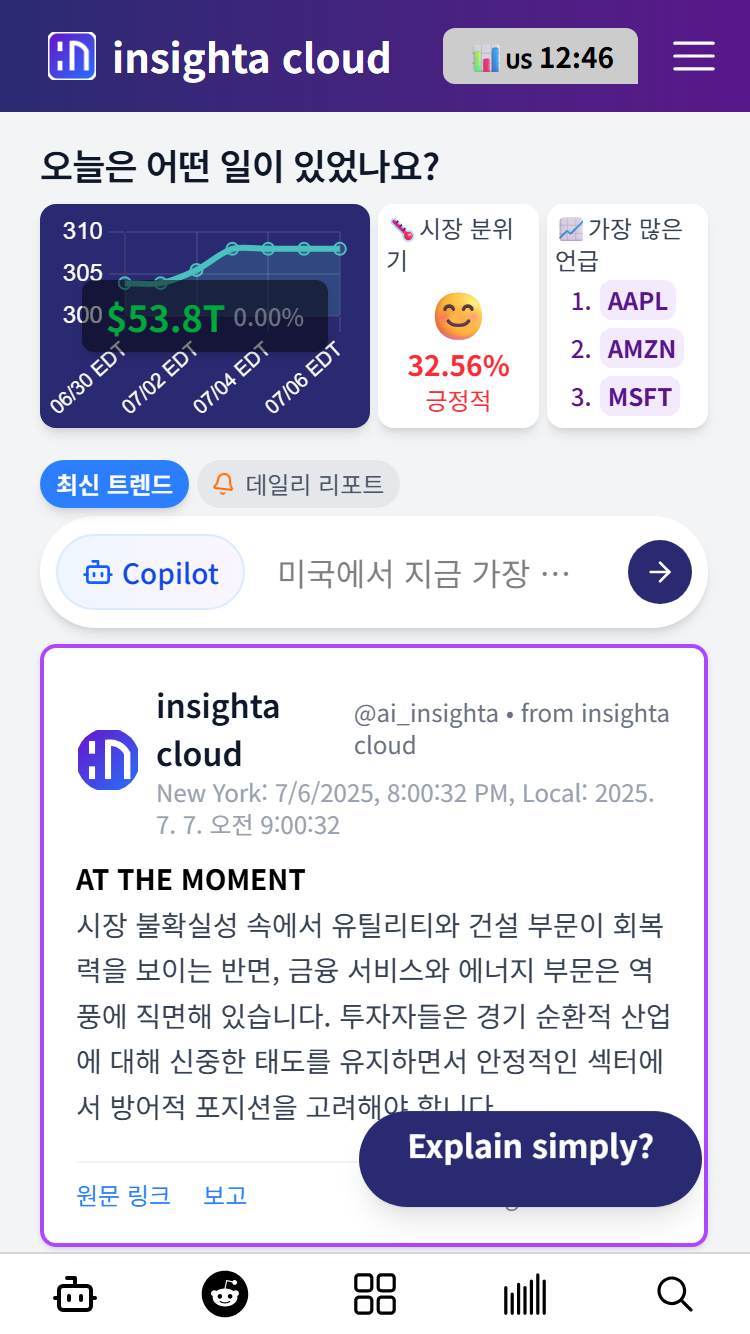Open the hamburger menu in the top right

tap(694, 57)
